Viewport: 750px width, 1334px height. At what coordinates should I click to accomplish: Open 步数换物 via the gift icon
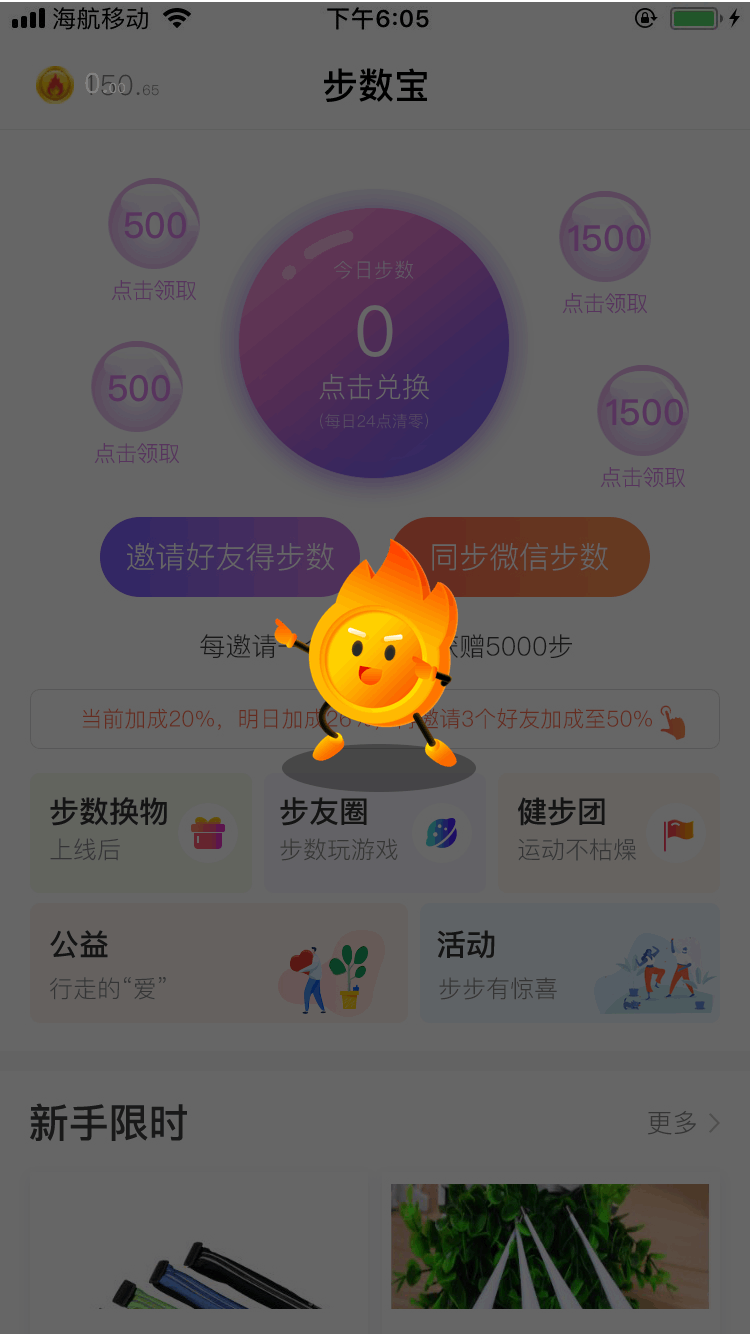point(209,833)
